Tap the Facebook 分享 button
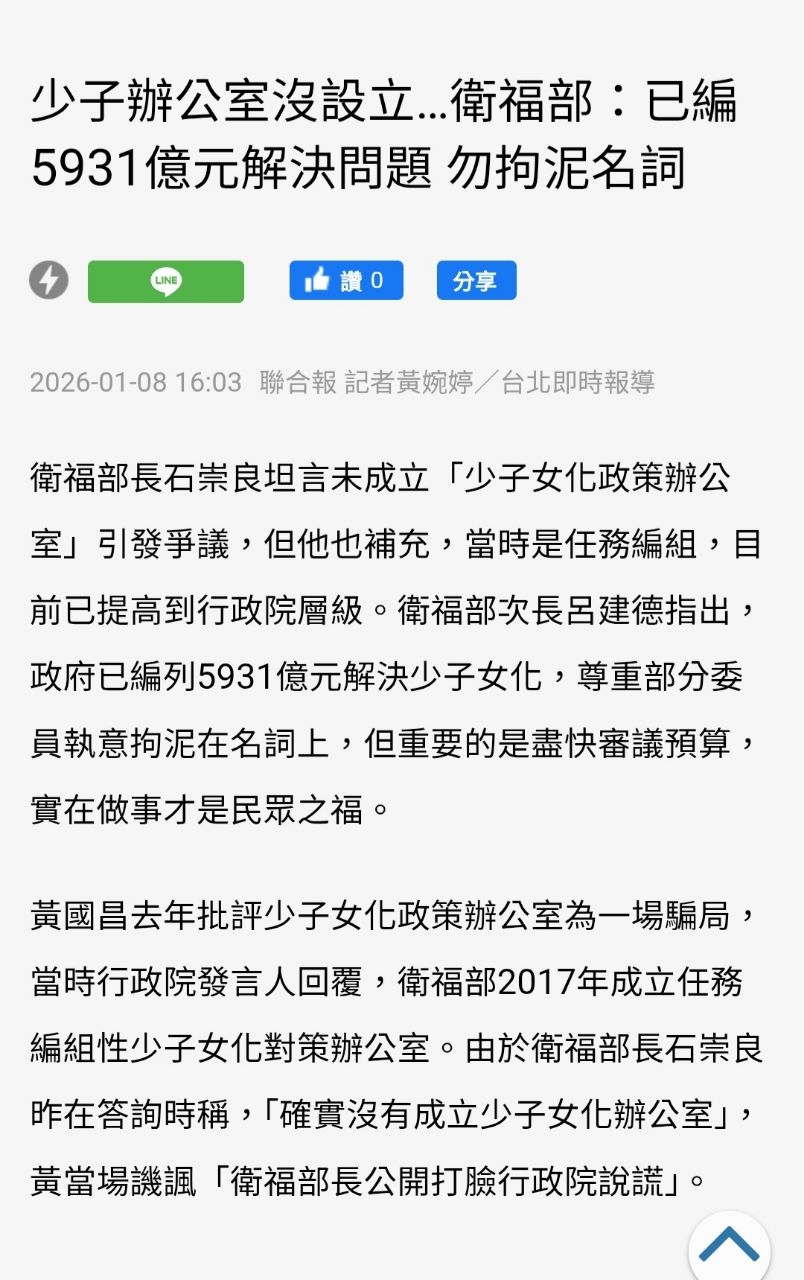Image resolution: width=804 pixels, height=1280 pixels. point(476,281)
